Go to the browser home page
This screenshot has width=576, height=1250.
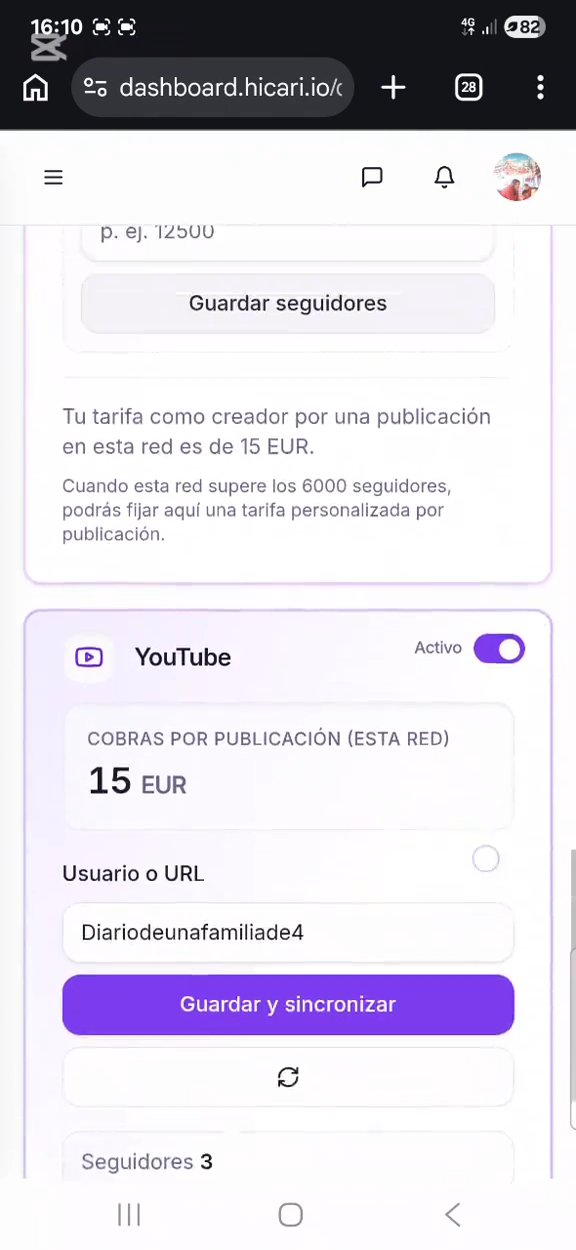35,88
